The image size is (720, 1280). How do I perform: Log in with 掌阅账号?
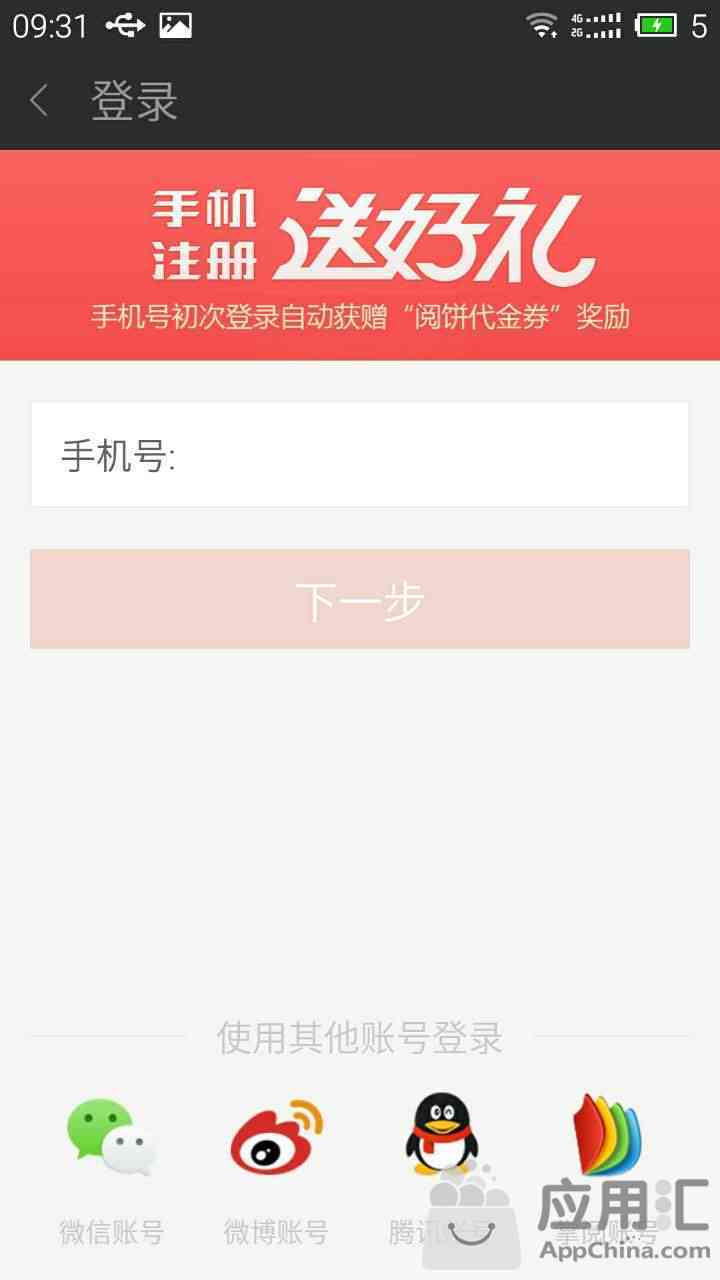coord(606,1170)
